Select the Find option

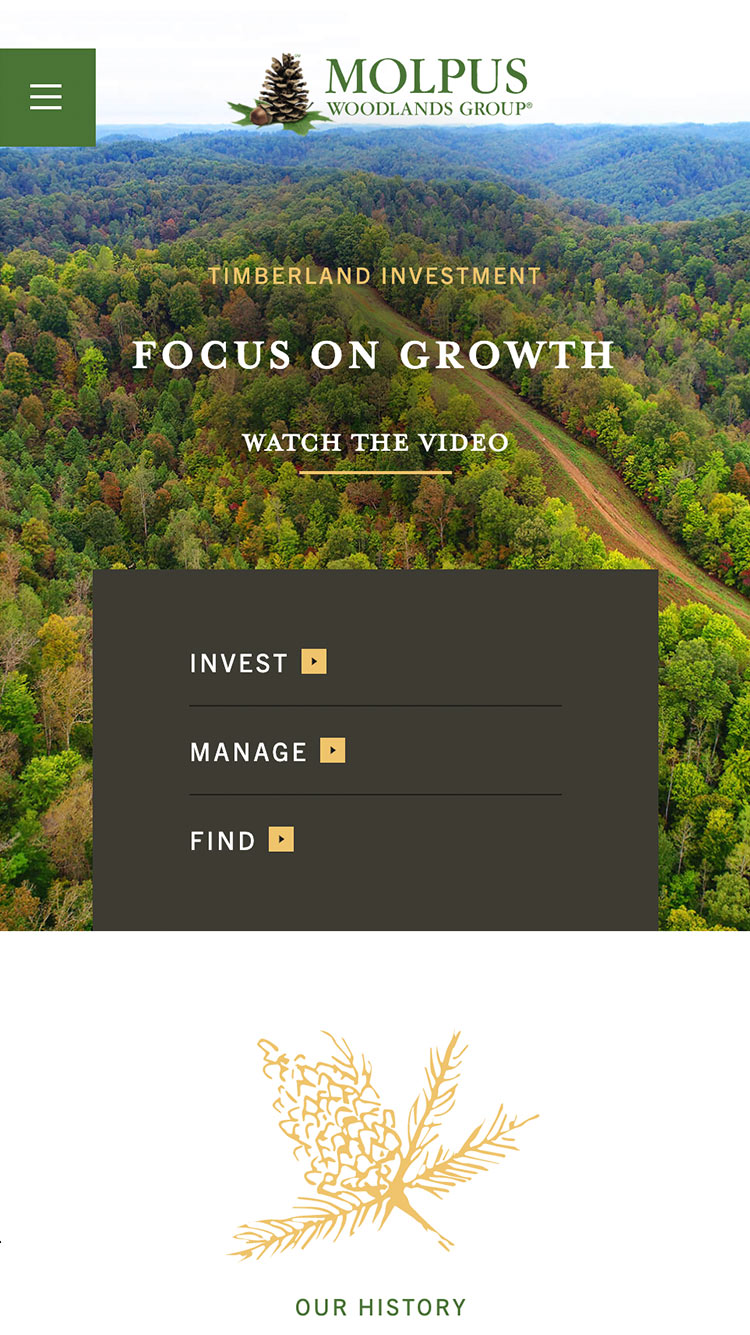(241, 840)
